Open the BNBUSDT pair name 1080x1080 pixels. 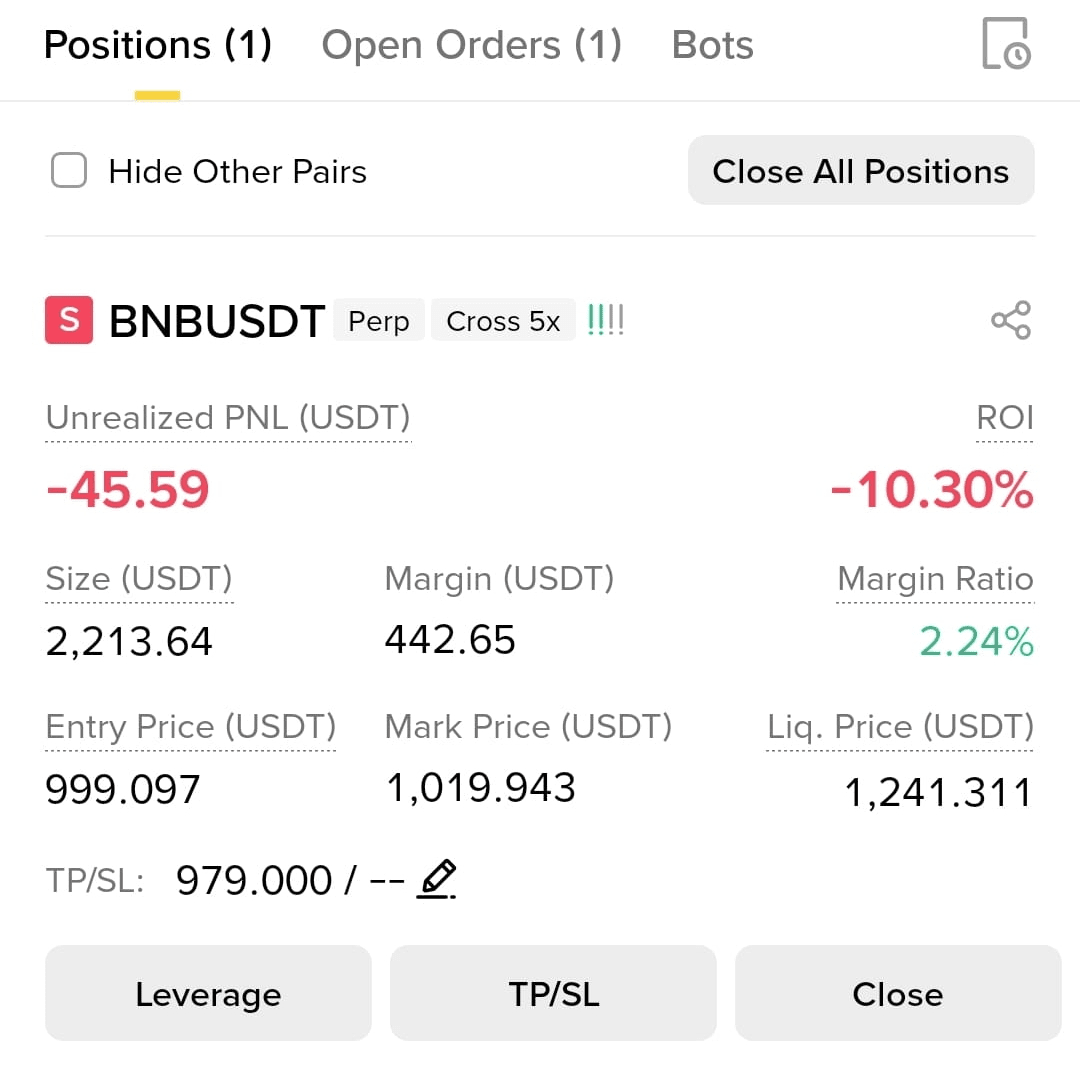(217, 320)
